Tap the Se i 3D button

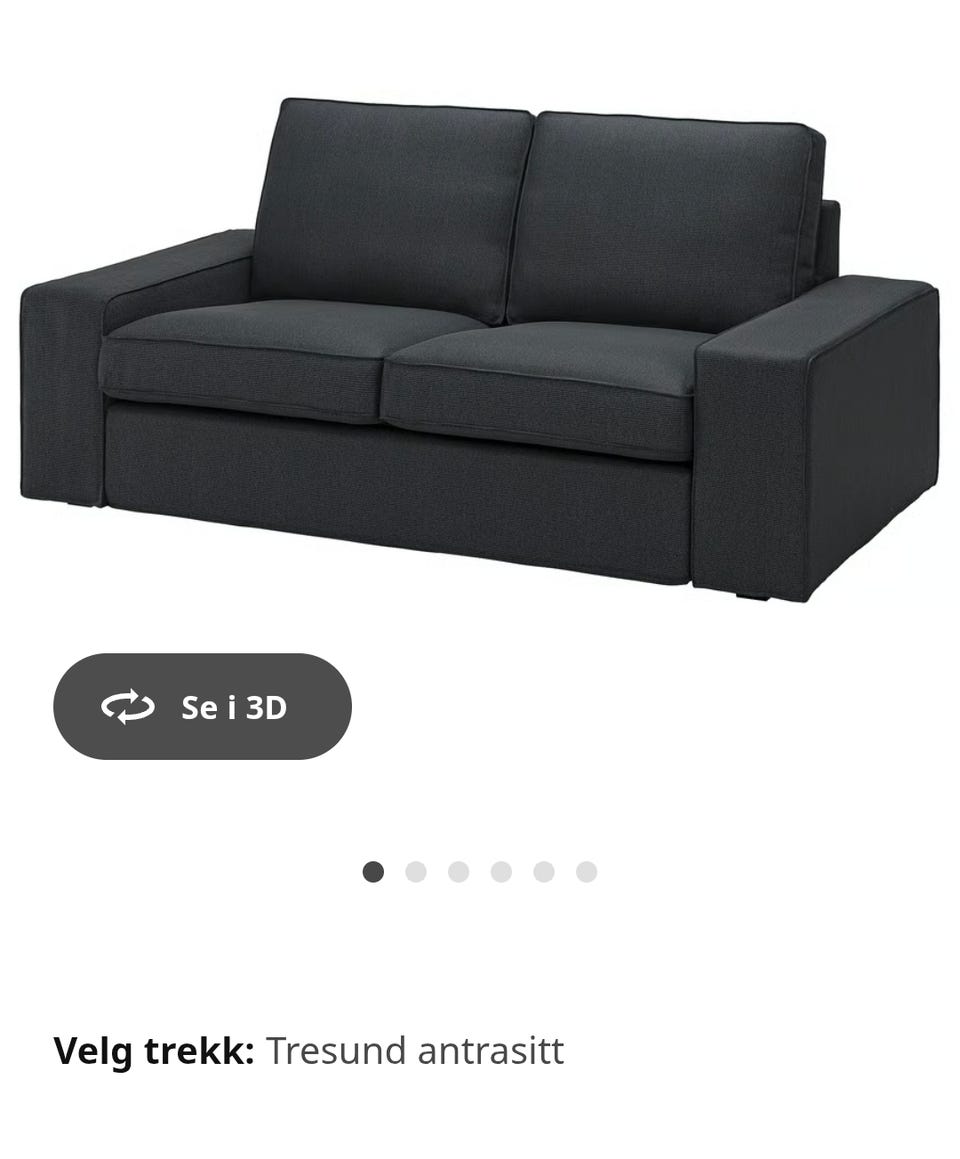coord(202,707)
